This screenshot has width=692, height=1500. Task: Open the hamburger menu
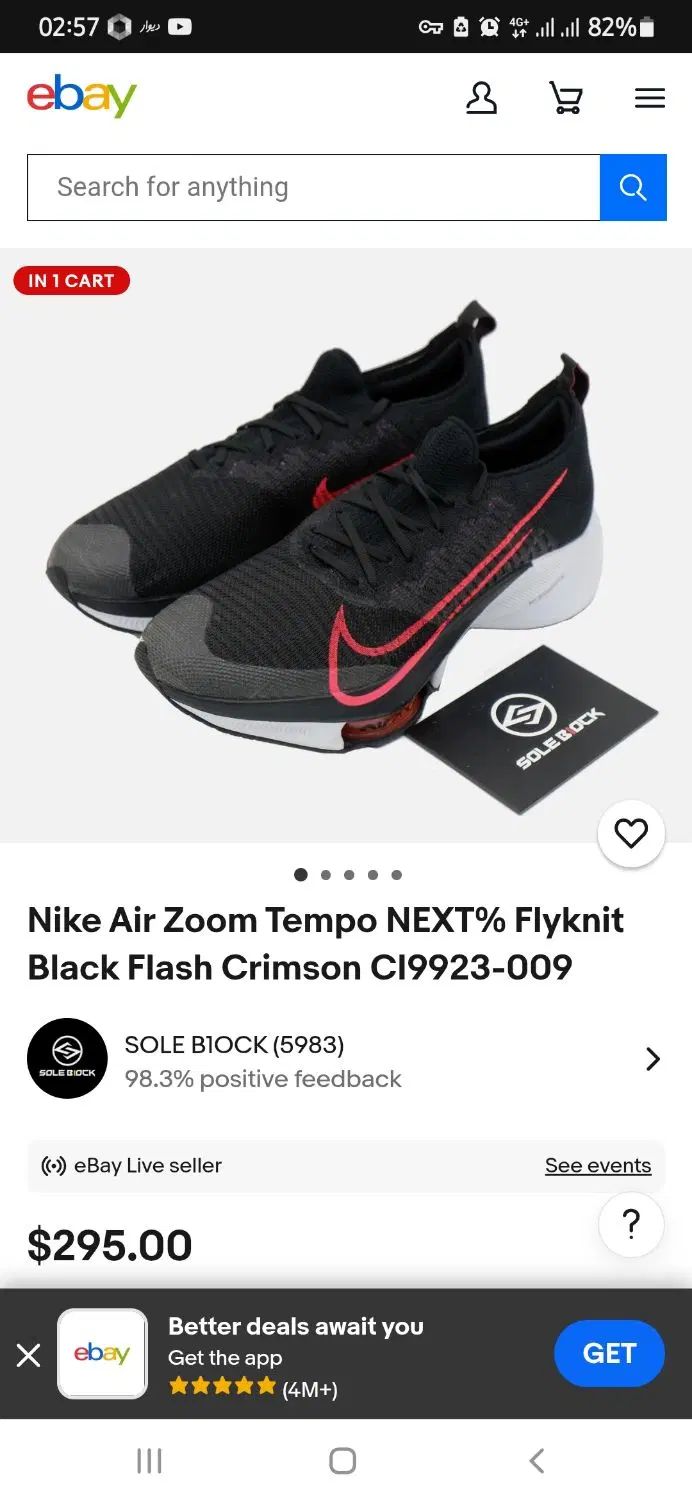(x=650, y=98)
